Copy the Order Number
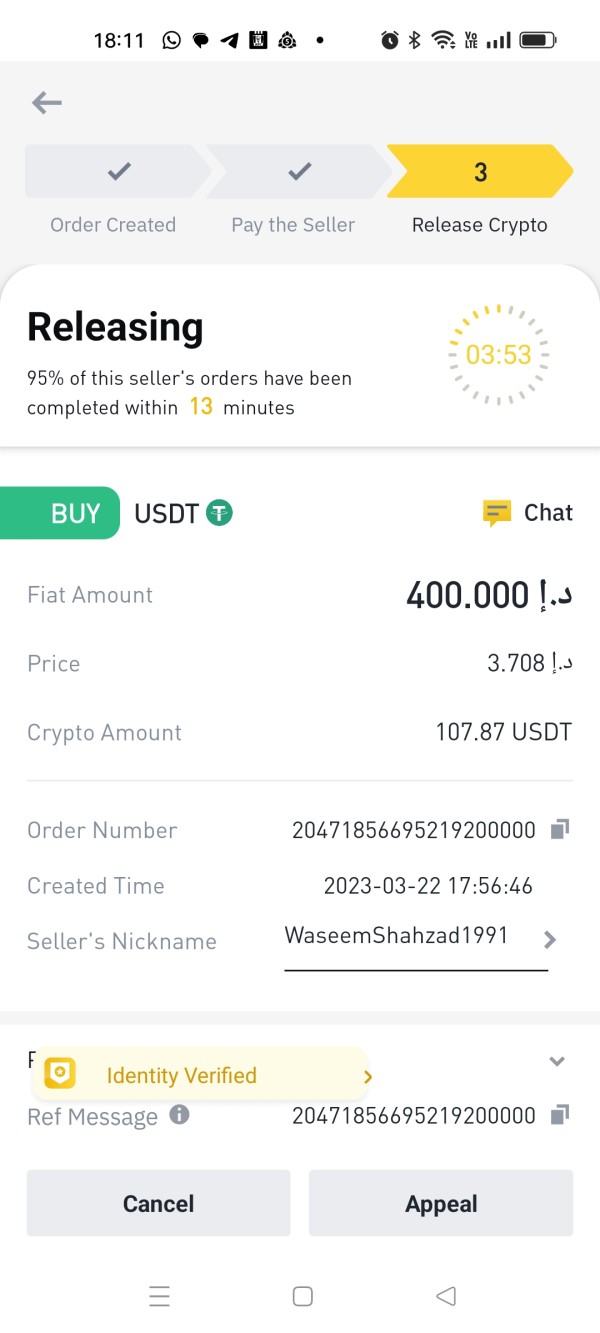 [560, 829]
